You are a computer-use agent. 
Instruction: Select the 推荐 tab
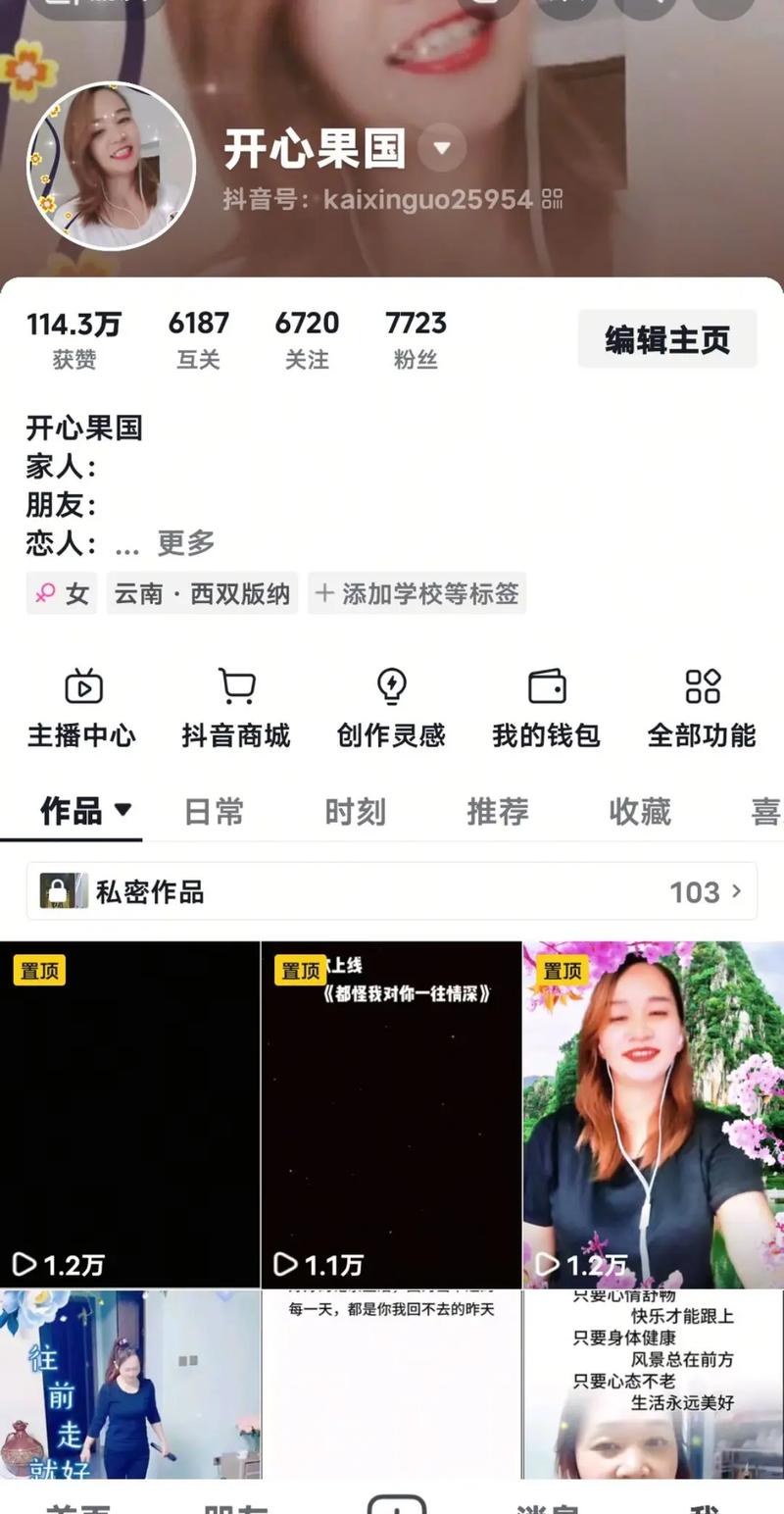[498, 811]
